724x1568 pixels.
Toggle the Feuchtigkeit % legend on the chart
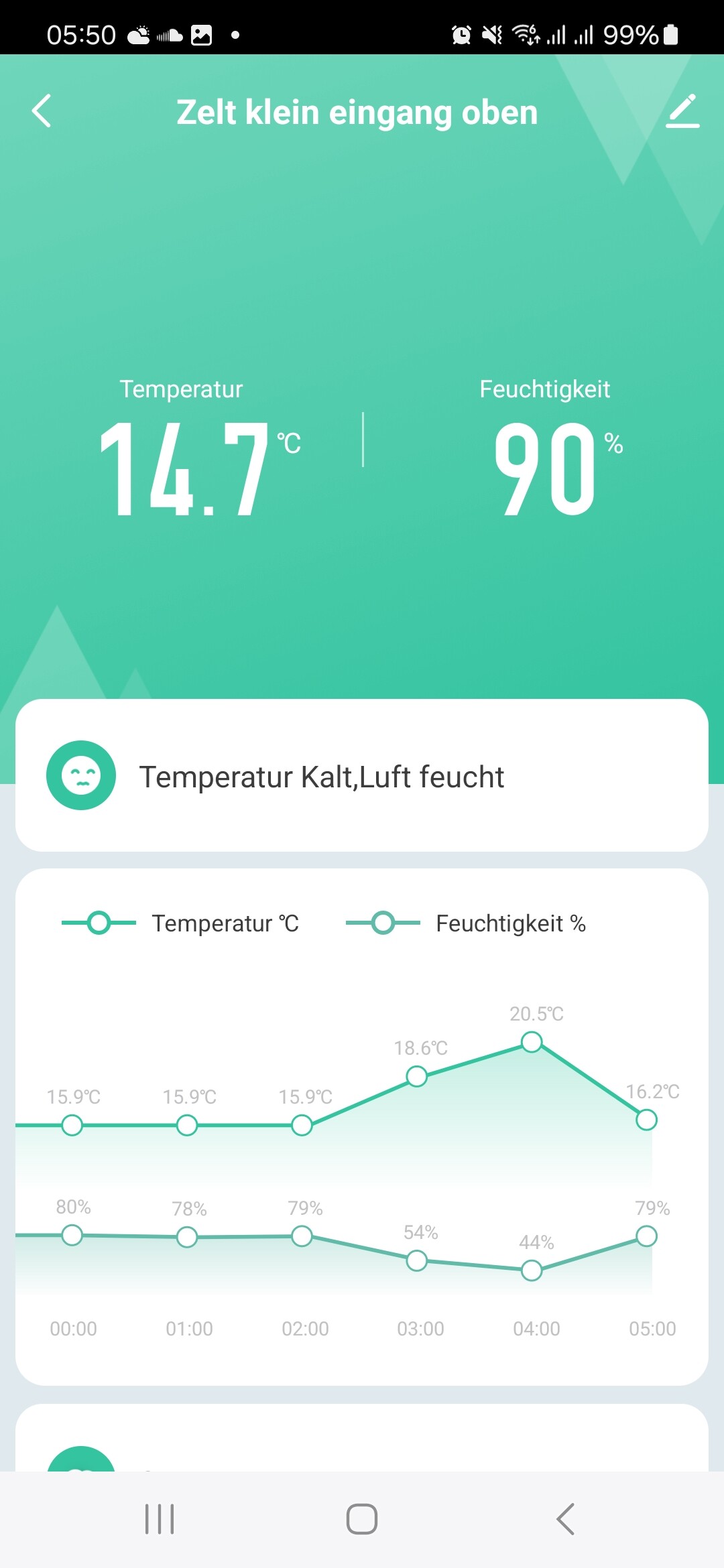coord(467,923)
